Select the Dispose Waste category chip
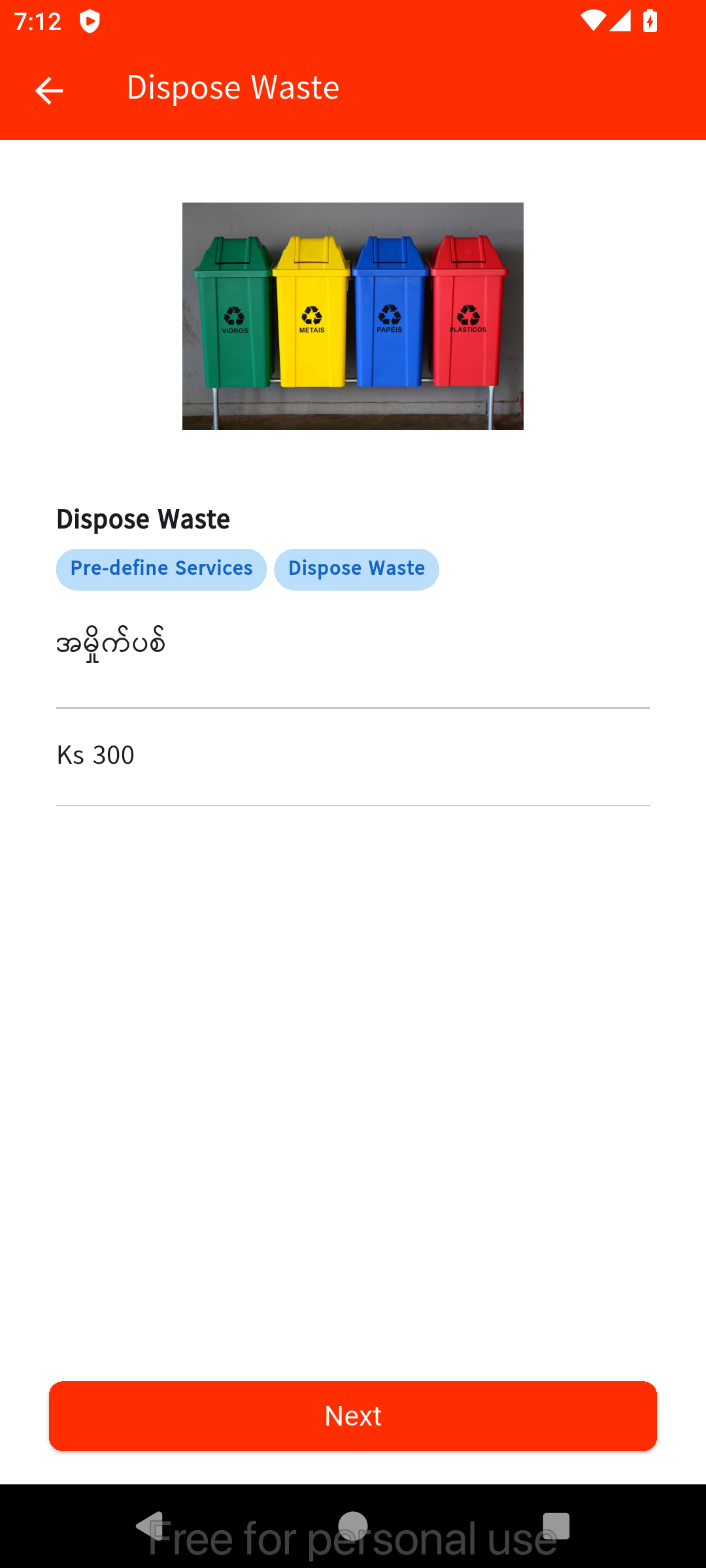The width and height of the screenshot is (706, 1568). click(x=357, y=569)
